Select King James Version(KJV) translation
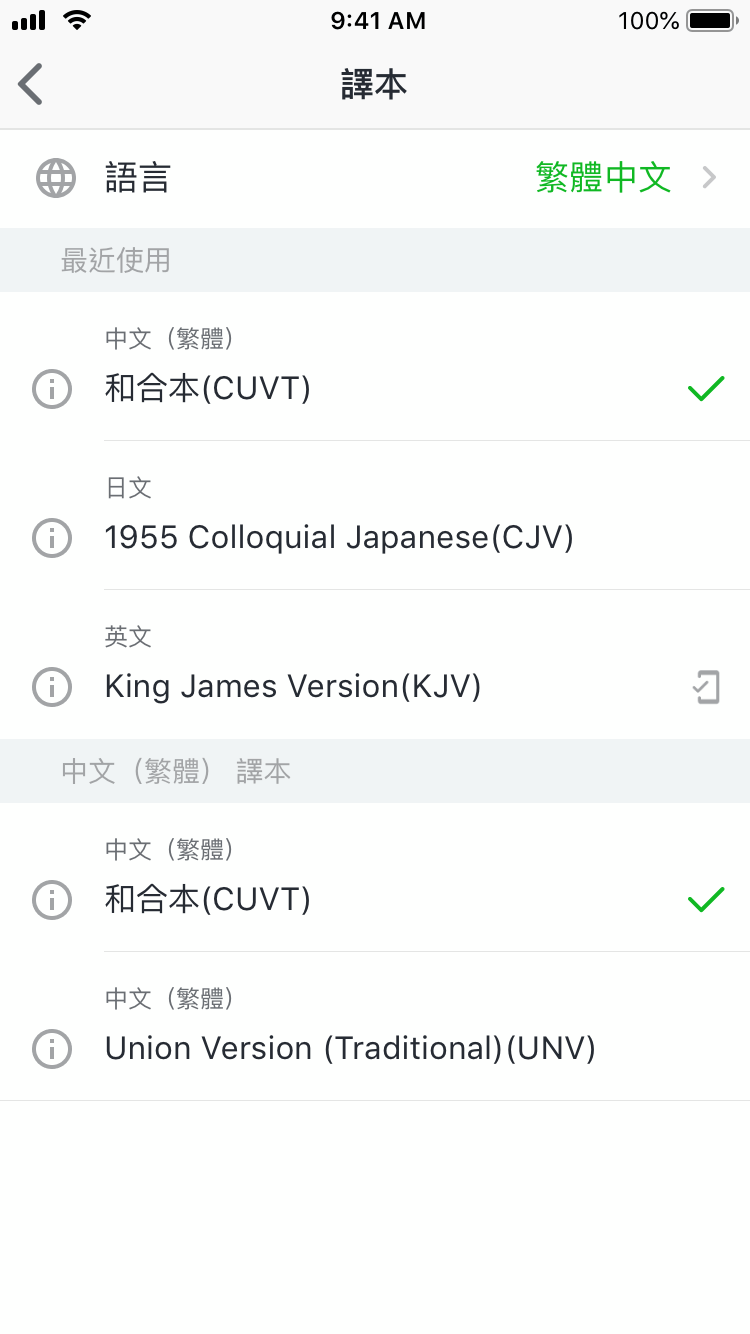Viewport: 750px width, 1334px height. [293, 687]
